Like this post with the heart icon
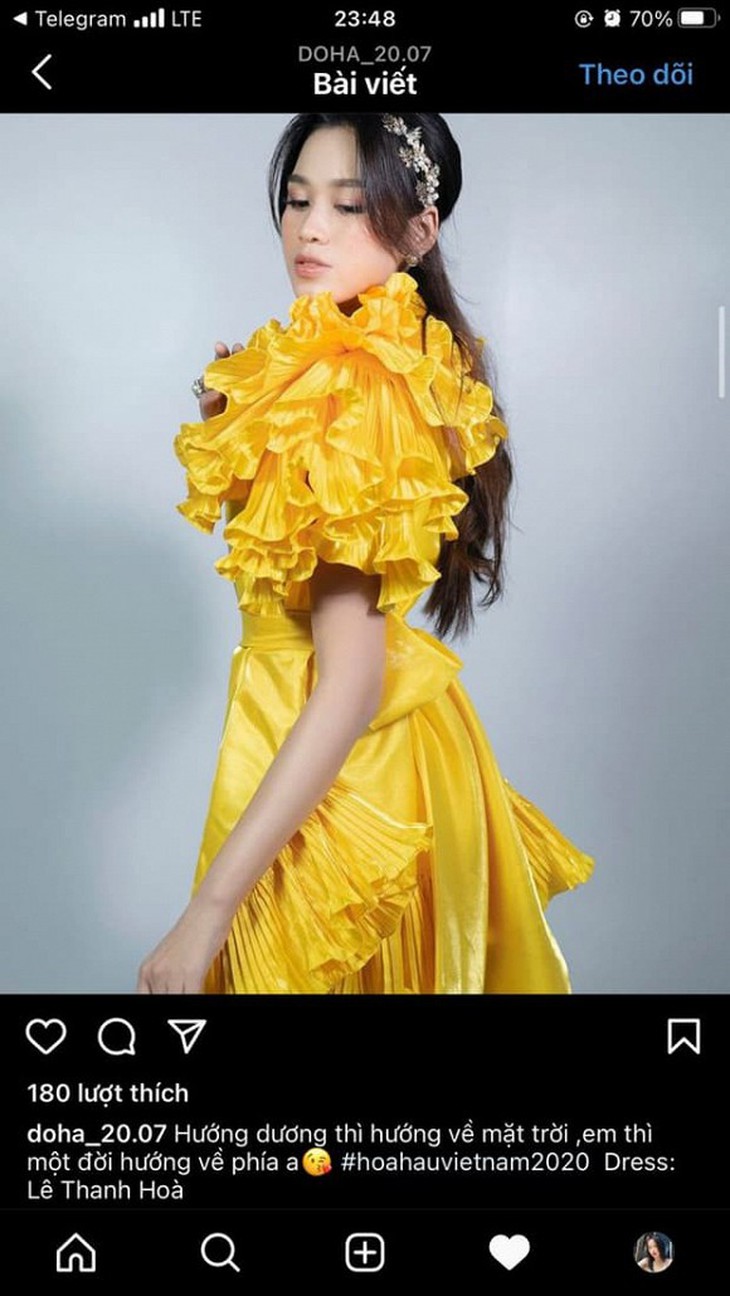 (45, 1037)
